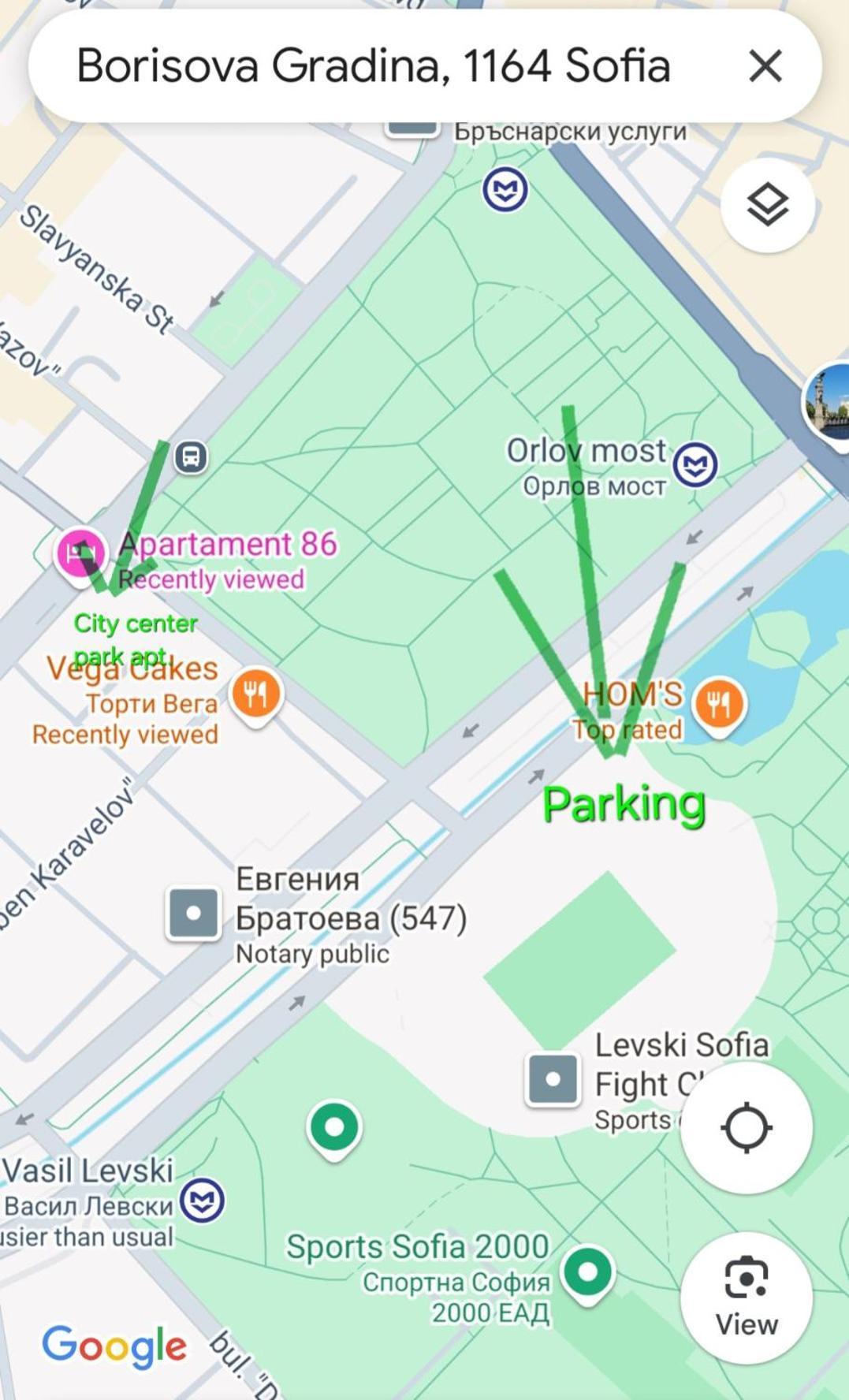Open the Orlov most metro station icon
Screen dimensions: 849x1400
coord(695,464)
